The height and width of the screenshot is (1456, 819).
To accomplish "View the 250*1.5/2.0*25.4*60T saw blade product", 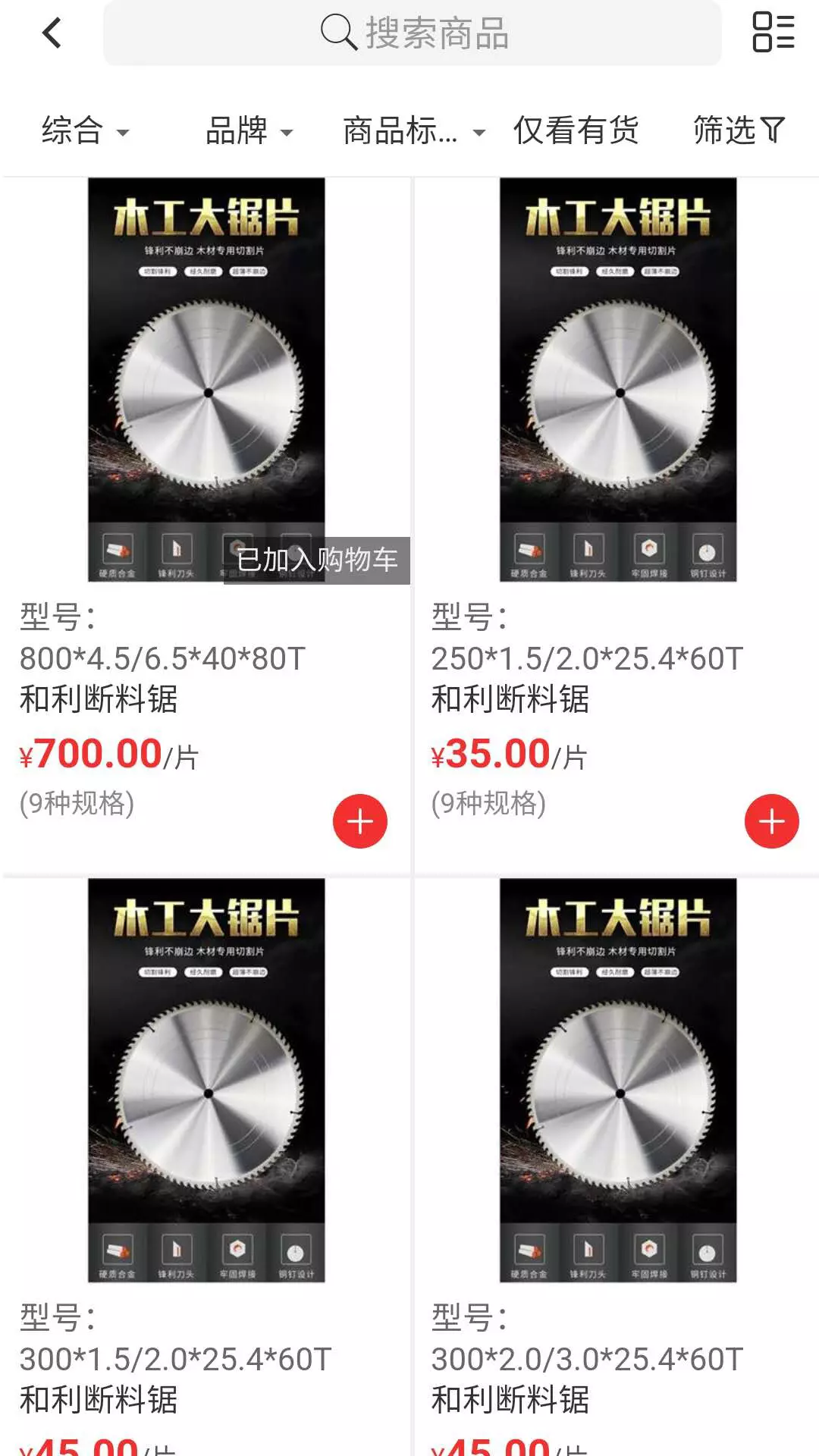I will [x=618, y=379].
